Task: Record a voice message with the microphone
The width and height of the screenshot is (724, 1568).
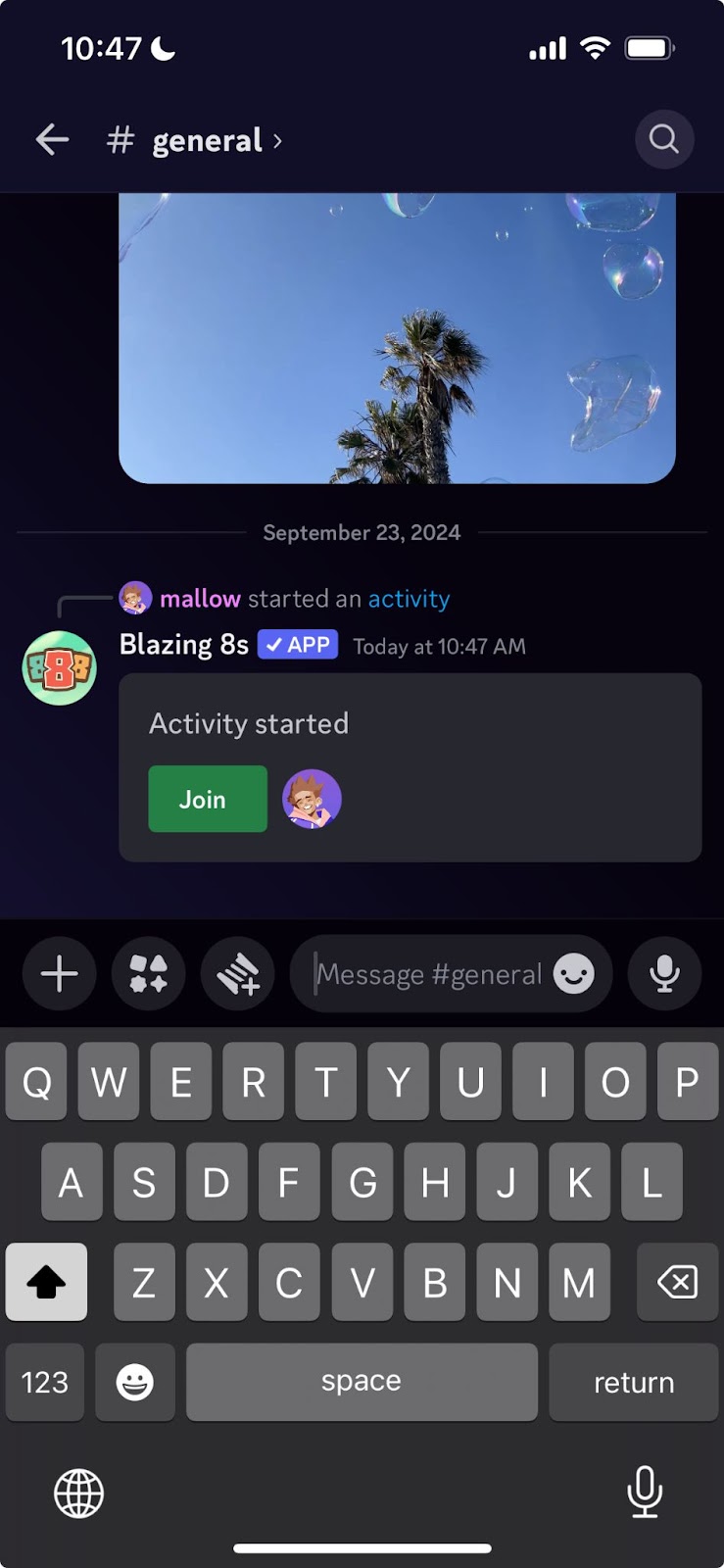Action: pos(664,974)
